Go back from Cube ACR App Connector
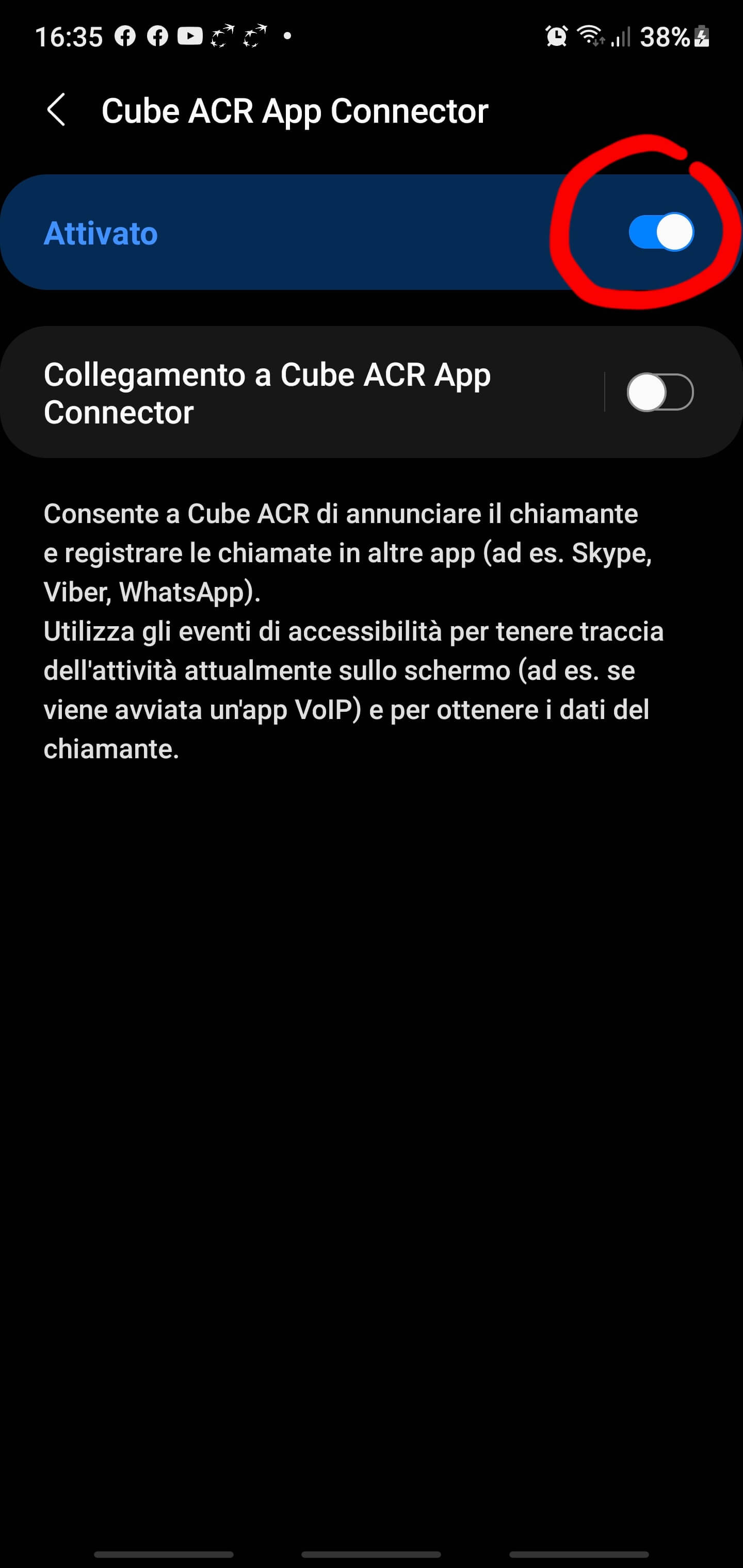 [56, 110]
